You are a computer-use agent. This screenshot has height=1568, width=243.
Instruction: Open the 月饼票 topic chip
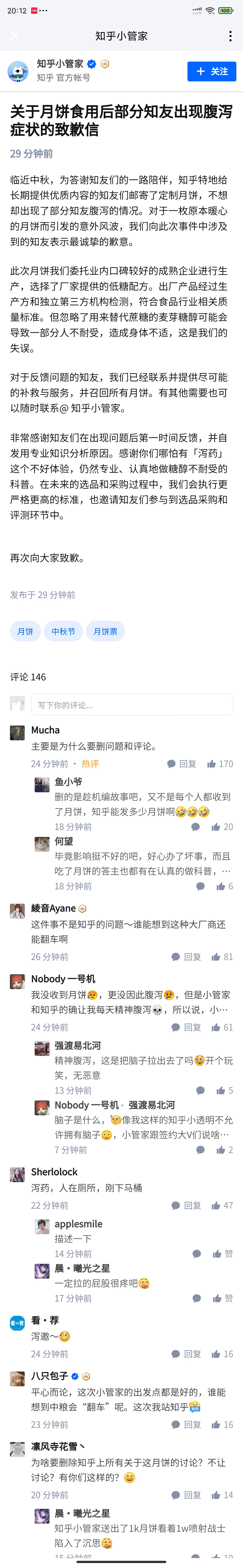(105, 631)
